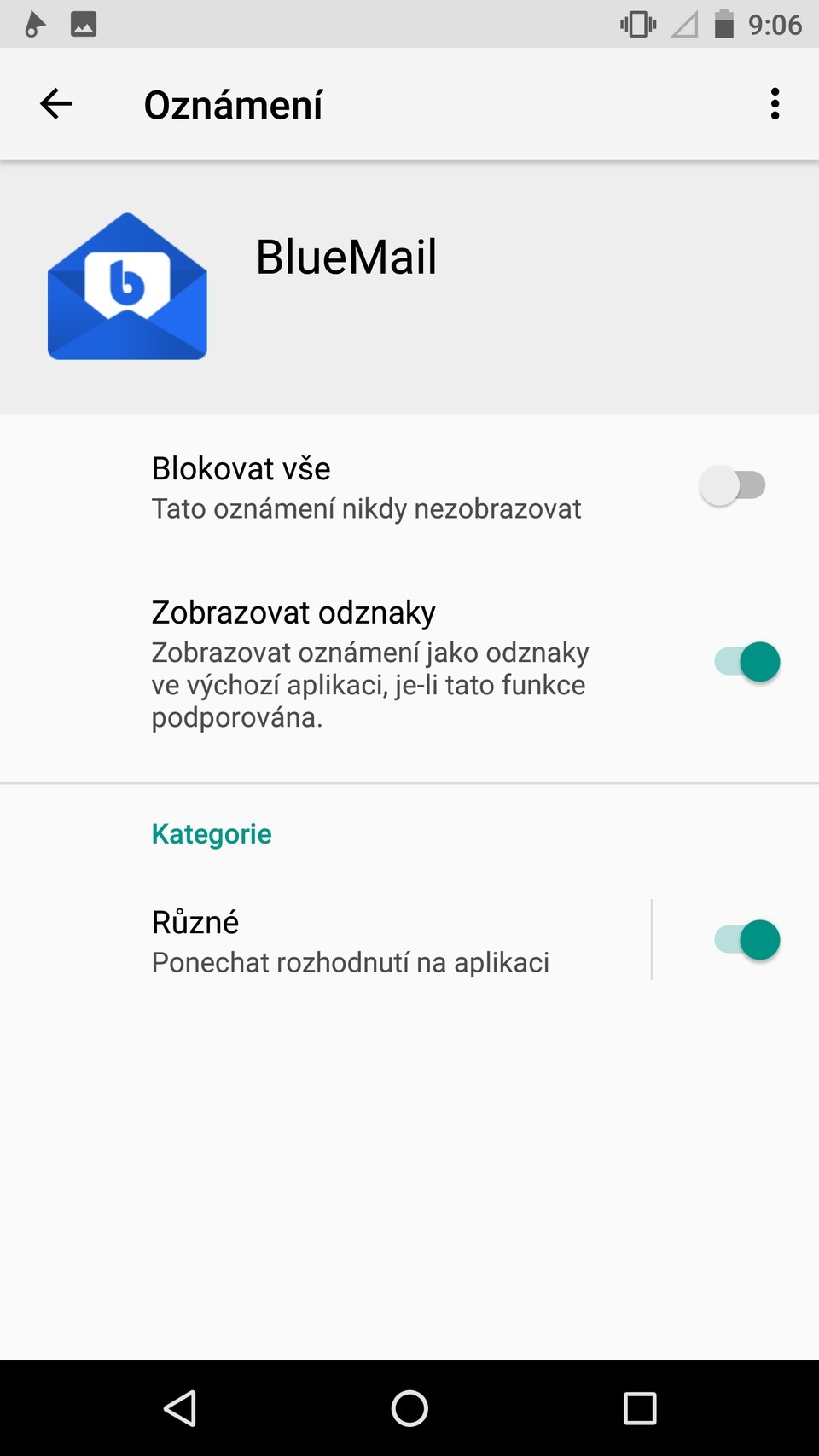Tap the BlueMail app icon
Screen dimensions: 819x1456
pos(126,286)
